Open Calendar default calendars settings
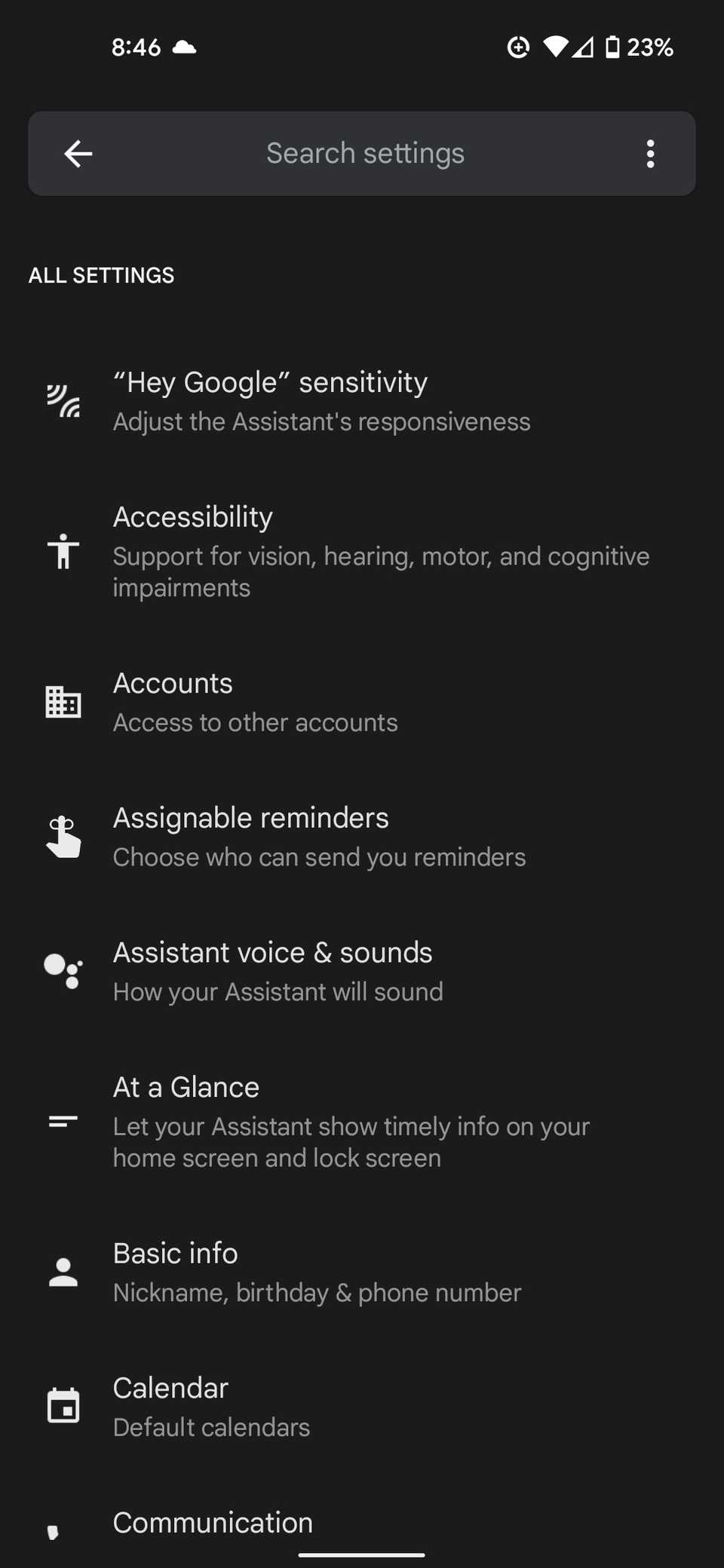The height and width of the screenshot is (1568, 724). (x=362, y=1405)
